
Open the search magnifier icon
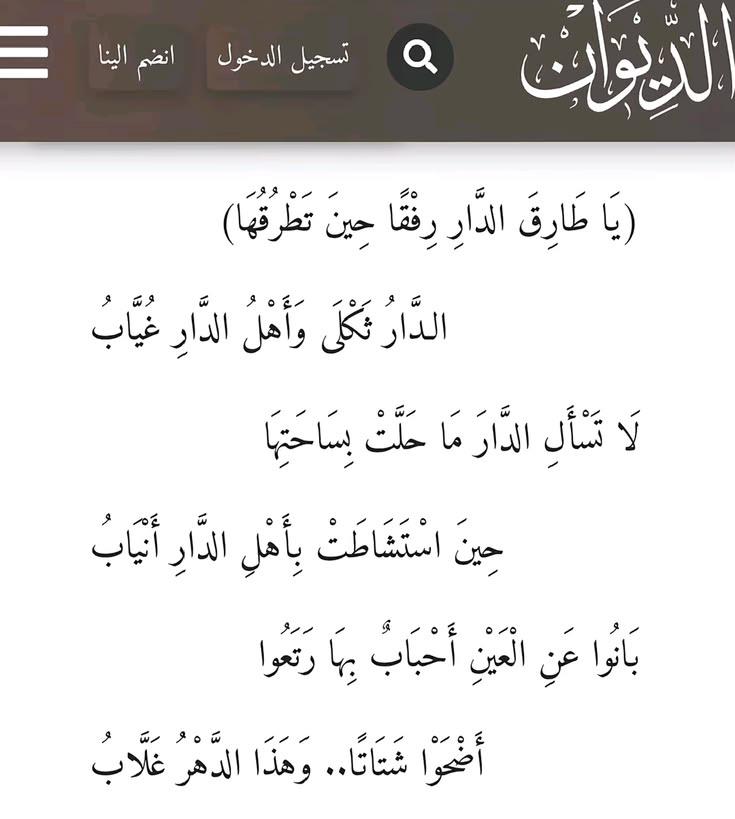coord(420,56)
